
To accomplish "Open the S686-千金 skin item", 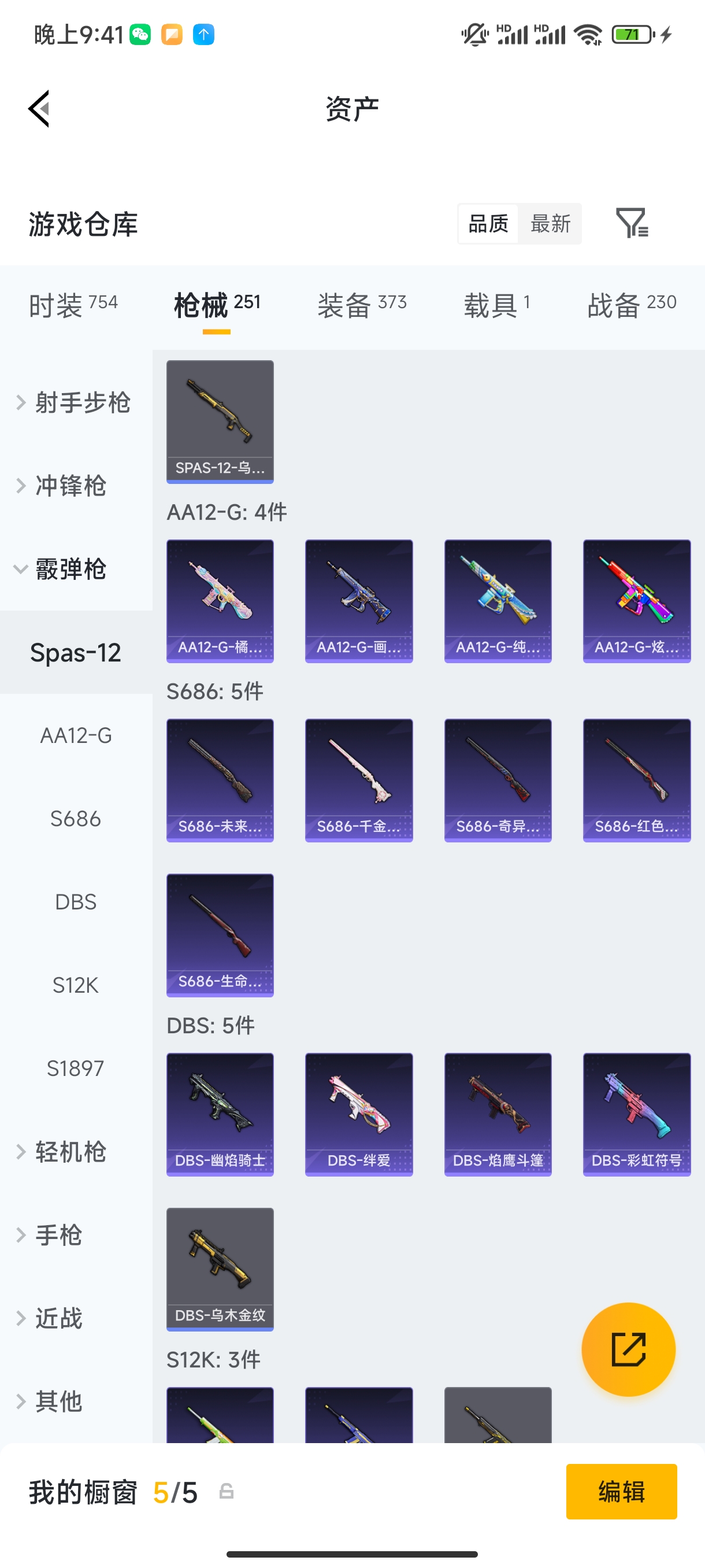I will (359, 781).
